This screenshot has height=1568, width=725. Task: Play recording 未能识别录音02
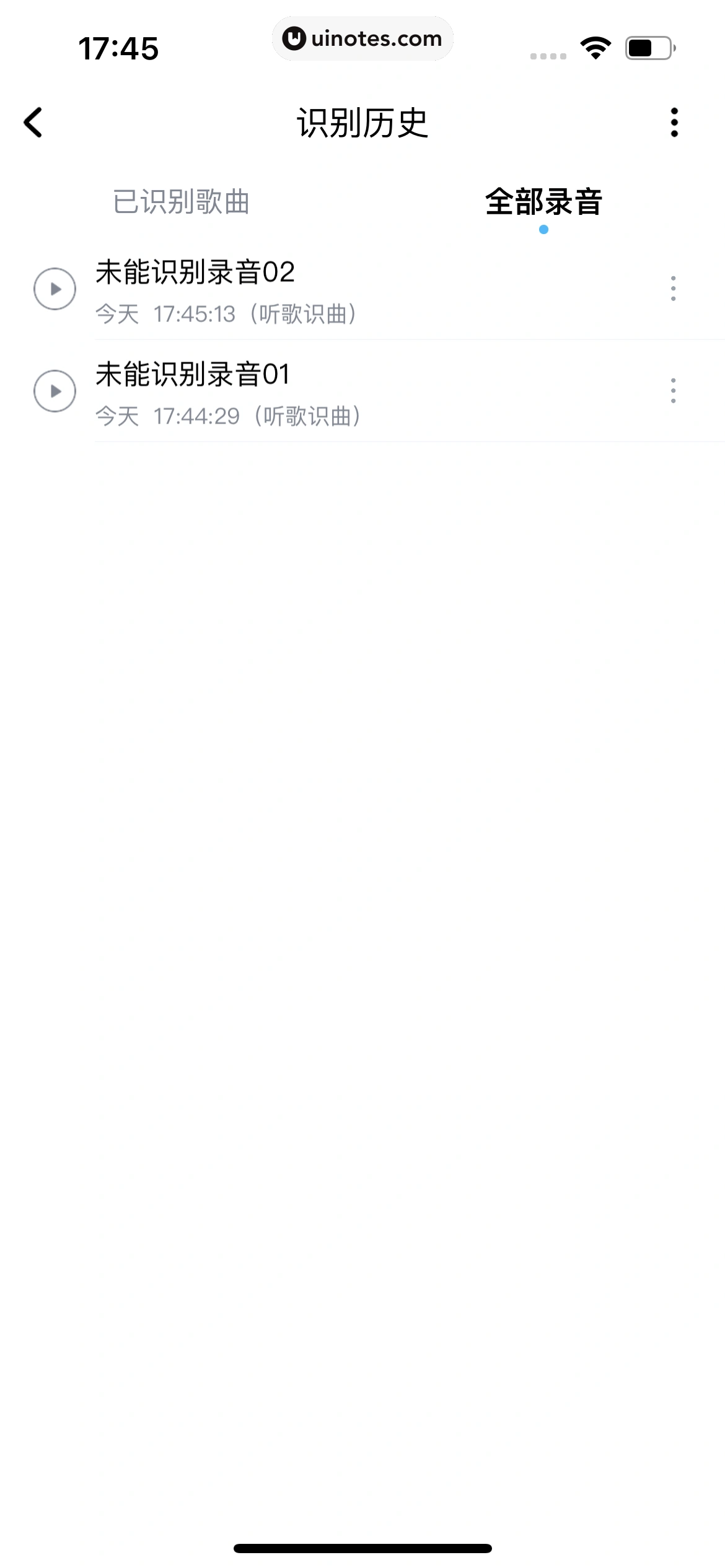55,289
